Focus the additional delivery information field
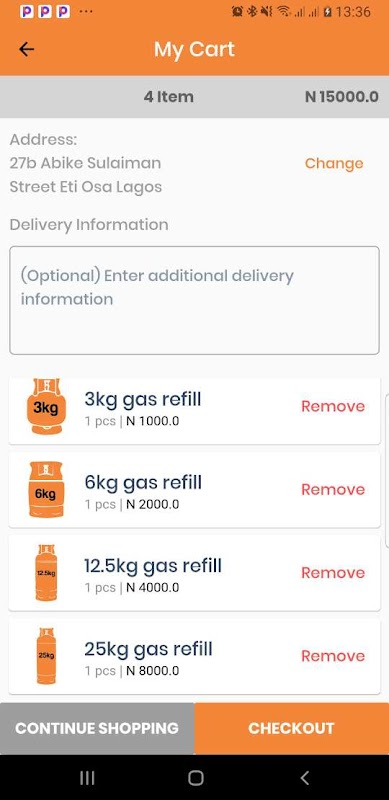The height and width of the screenshot is (800, 389). [x=194, y=300]
